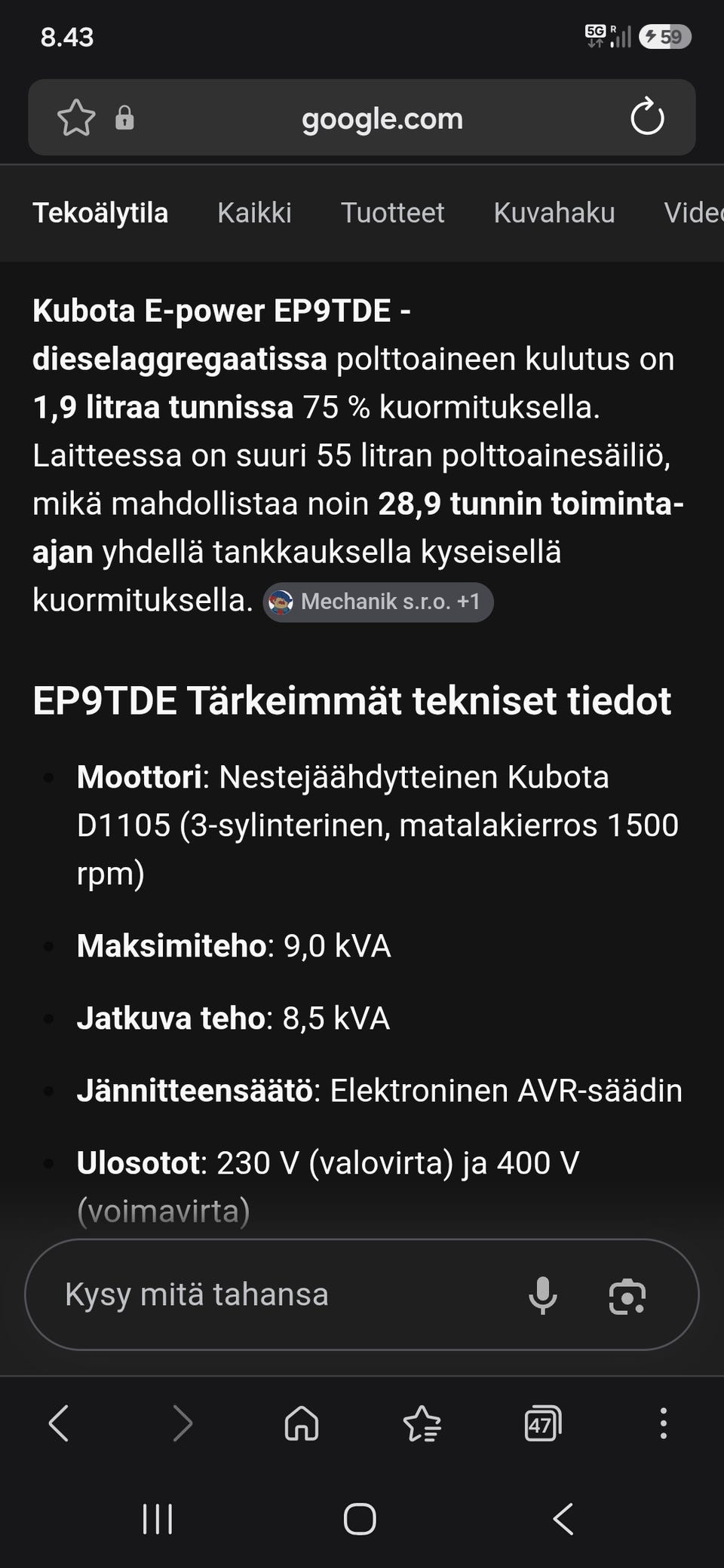The height and width of the screenshot is (1568, 724).
Task: View the 47 open tabs
Action: tap(543, 1424)
